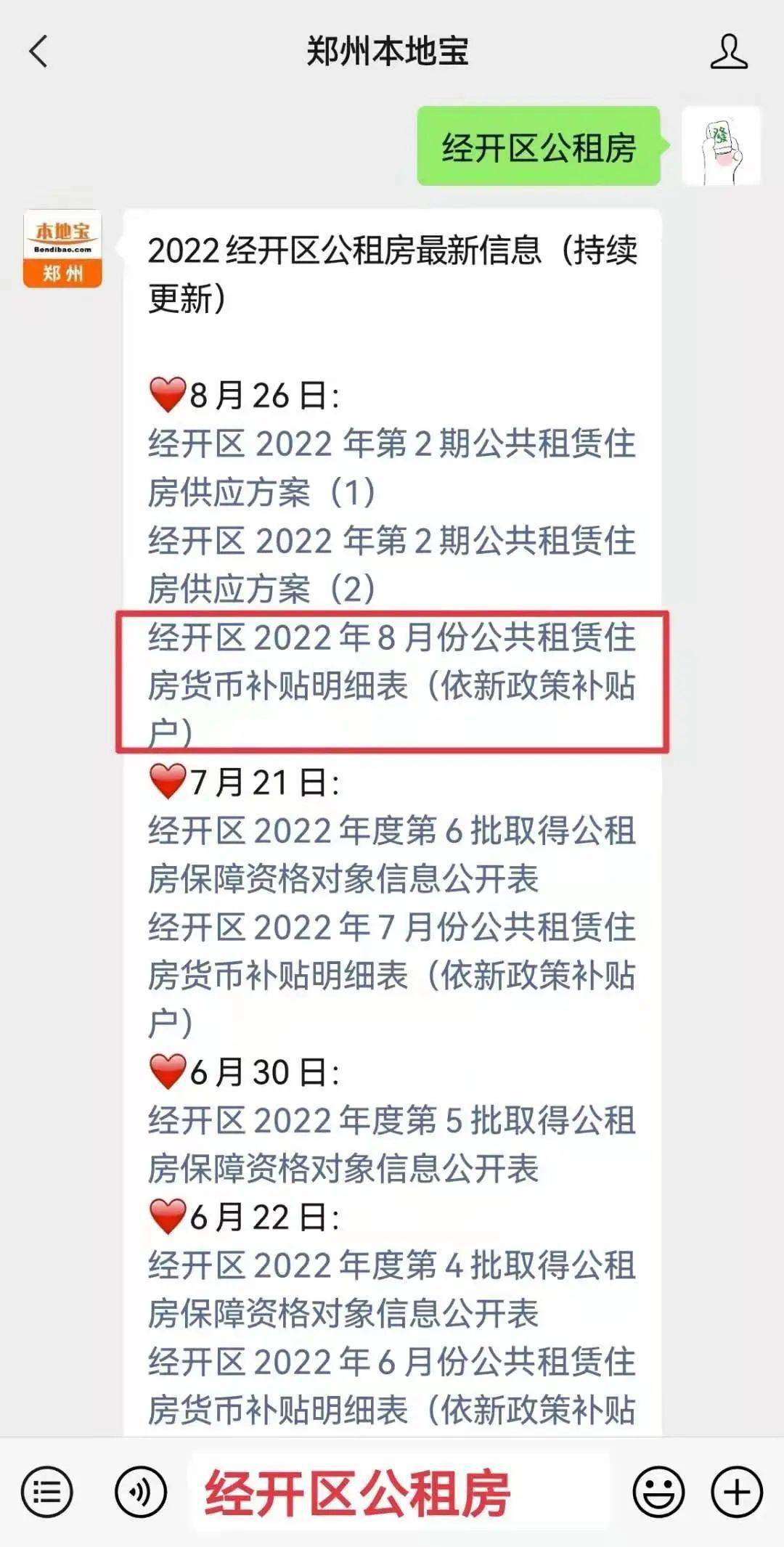Go back from 郑州本地宝 chat
This screenshot has width=784, height=1547.
(x=38, y=52)
